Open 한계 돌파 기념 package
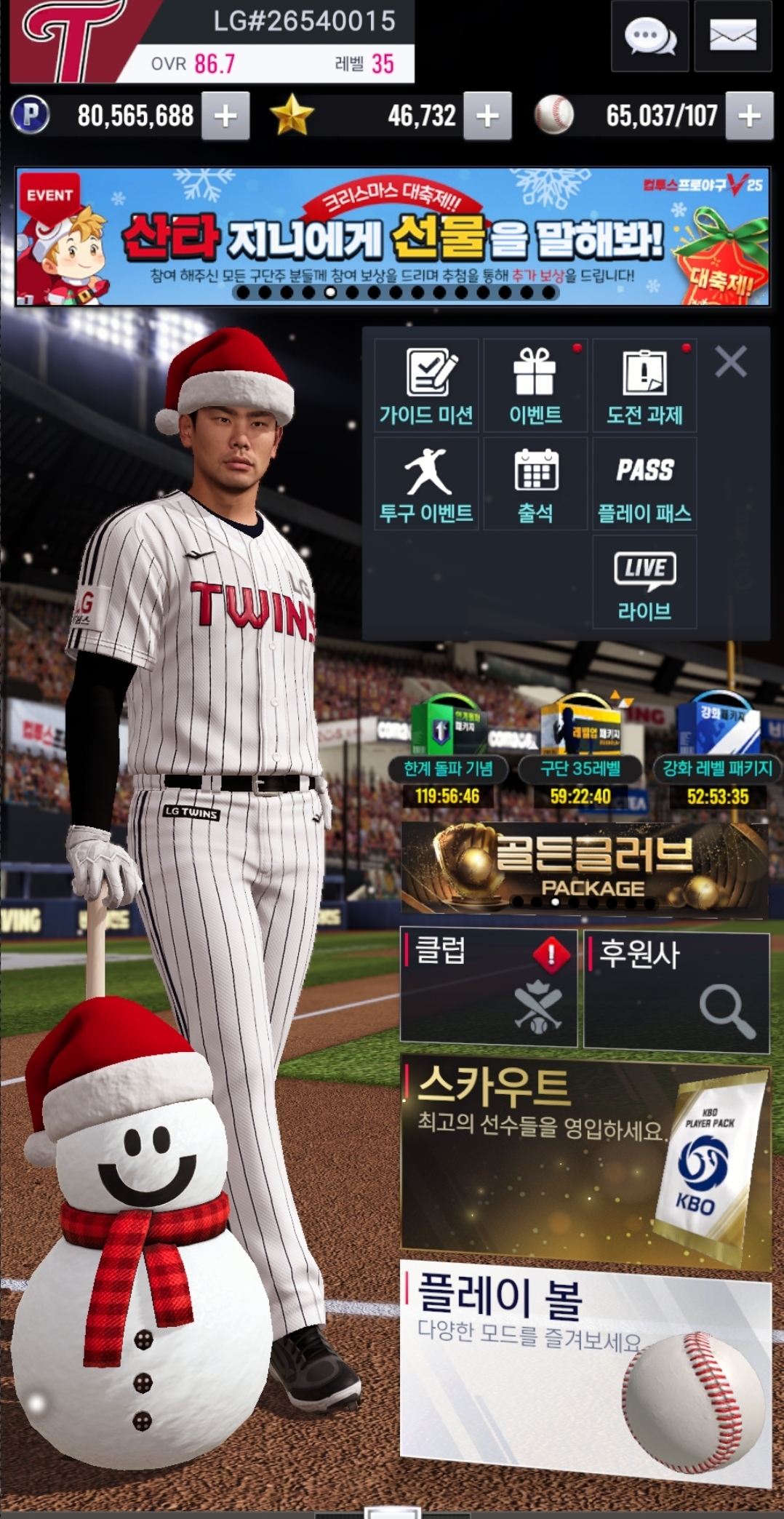784x1519 pixels. [x=448, y=749]
